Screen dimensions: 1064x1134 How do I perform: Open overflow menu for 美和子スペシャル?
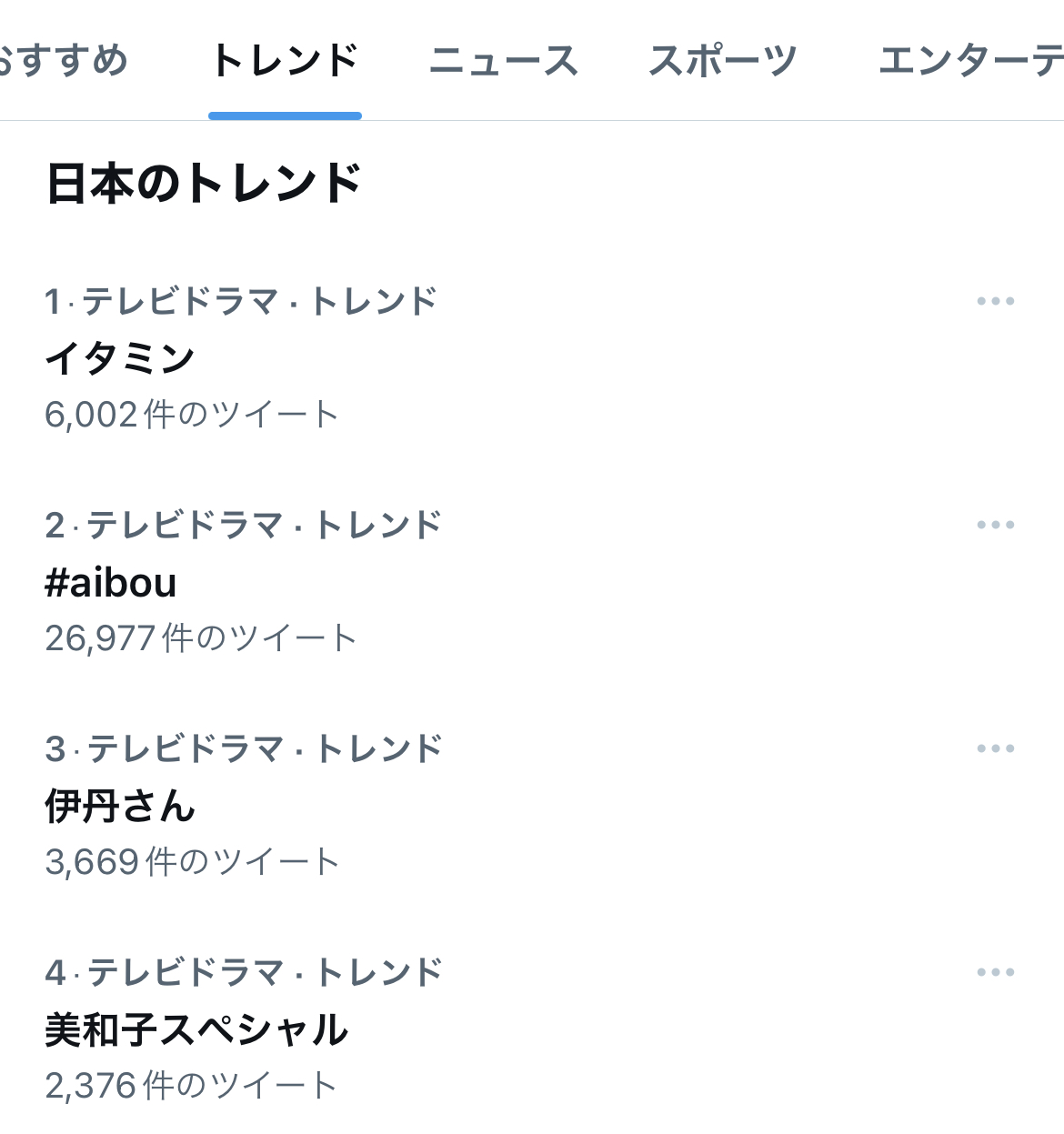995,972
